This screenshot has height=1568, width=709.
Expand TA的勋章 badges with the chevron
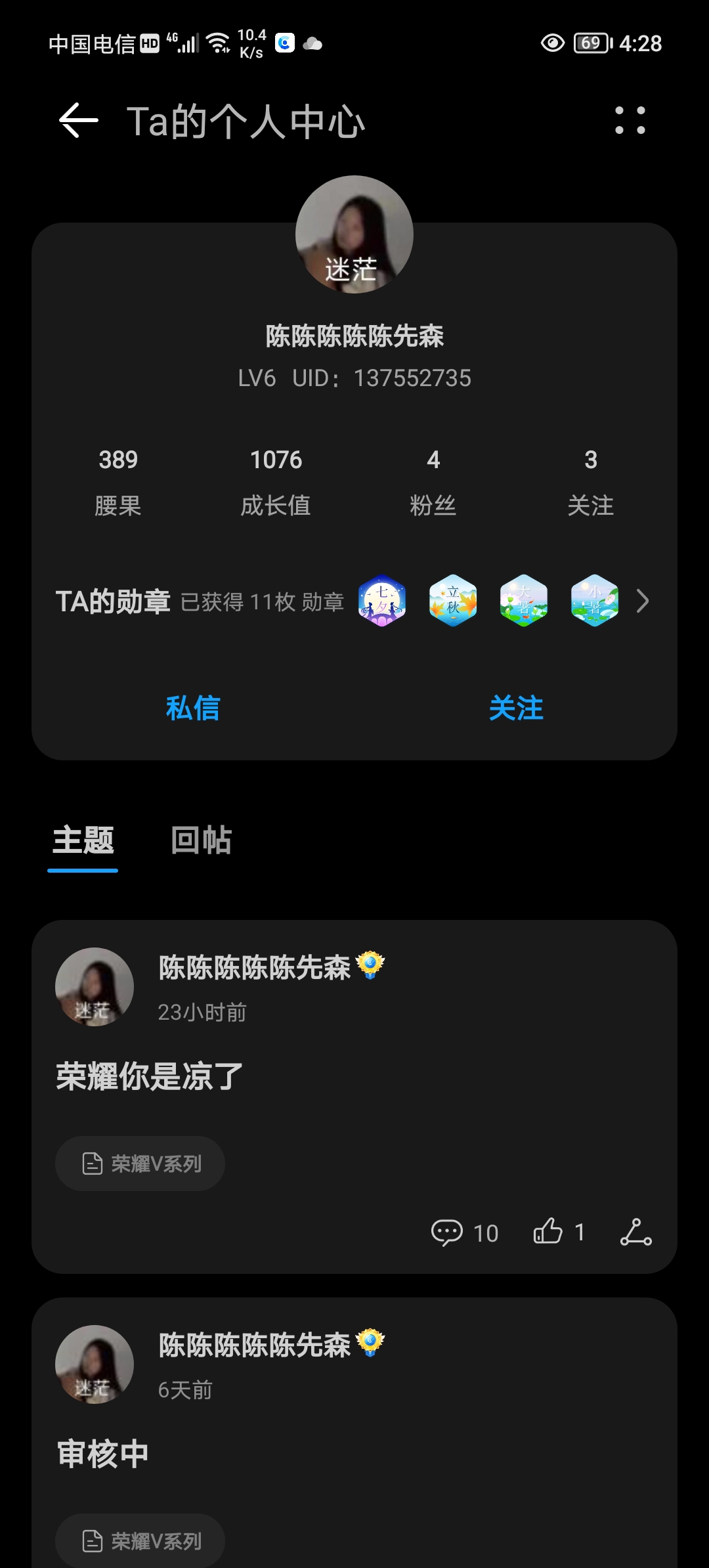coord(643,601)
